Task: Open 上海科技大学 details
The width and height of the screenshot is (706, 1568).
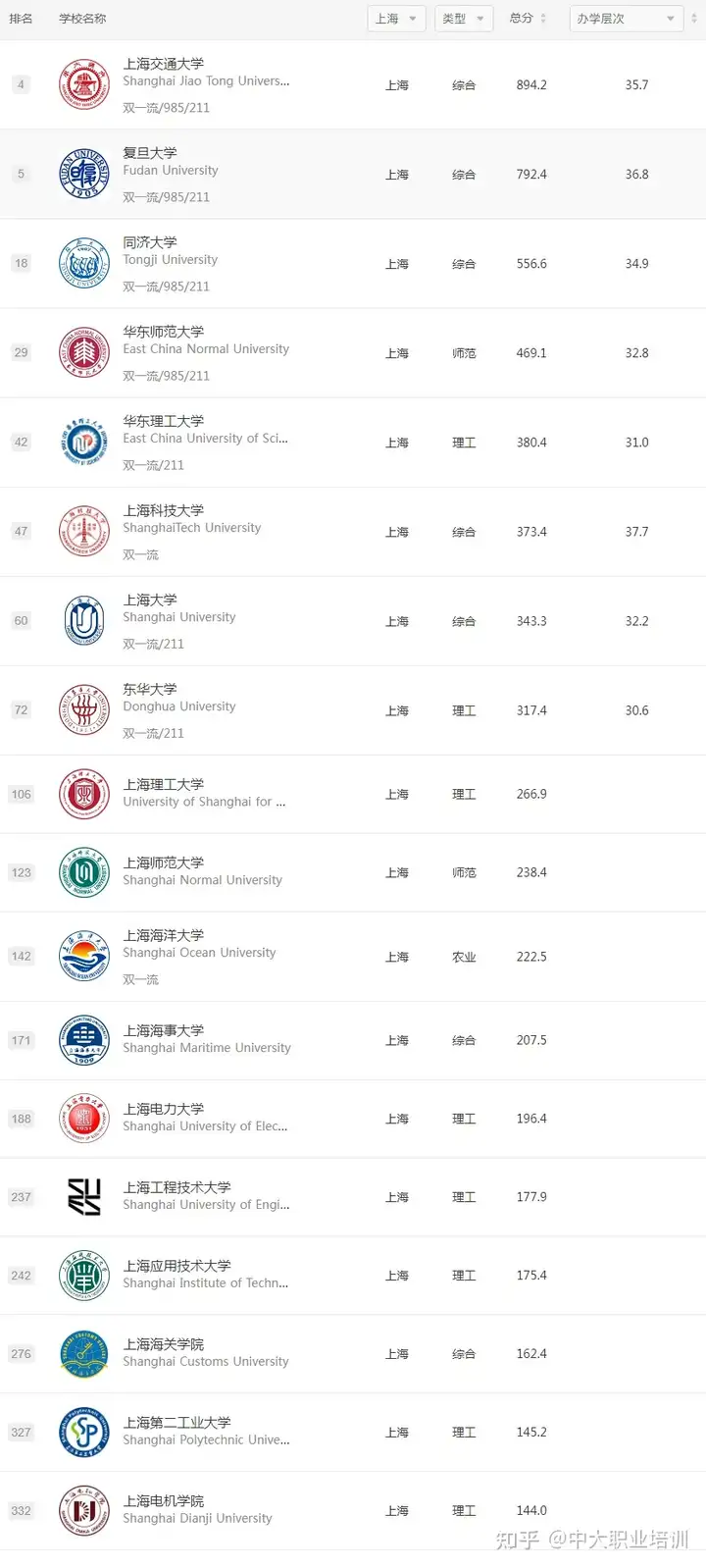Action: 164,510
